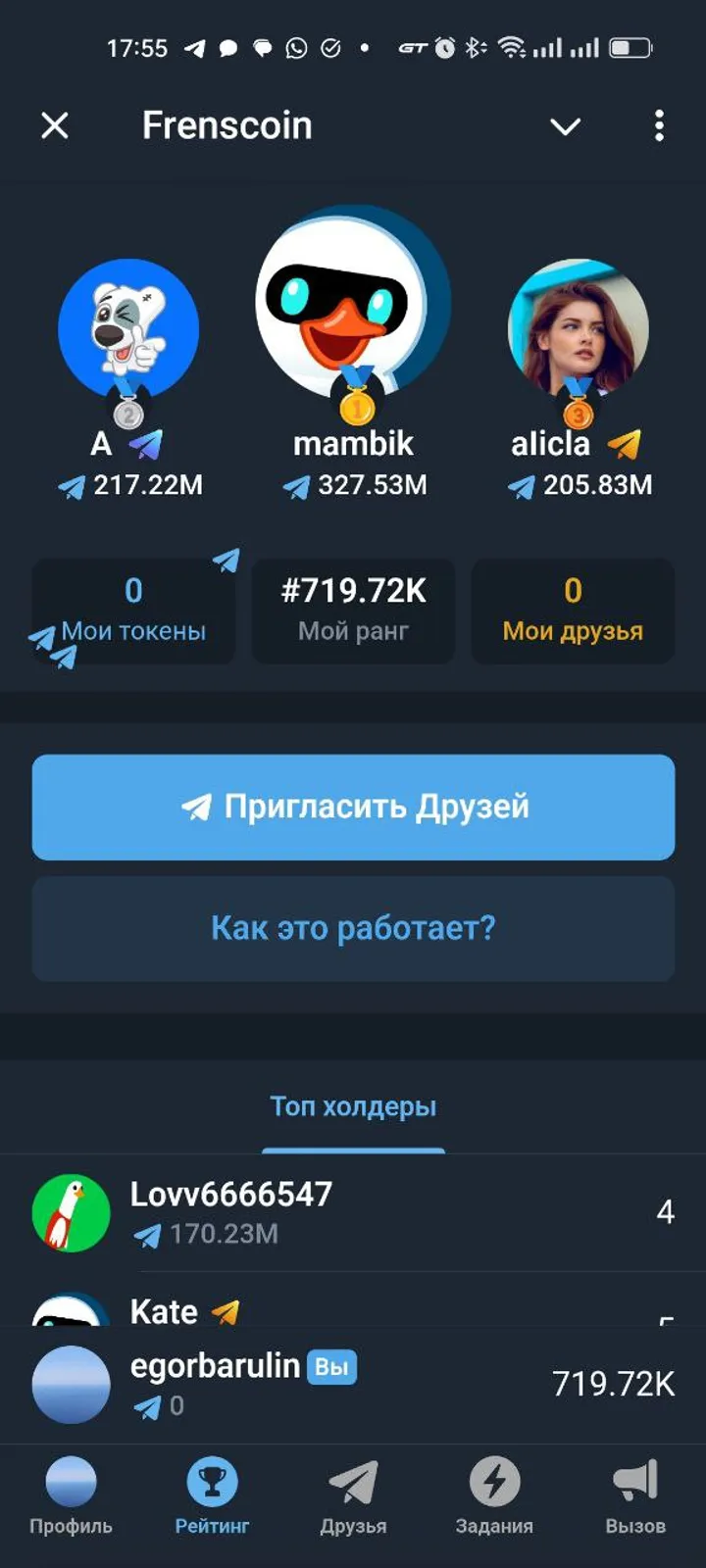Select mambik's name on the podium
The width and height of the screenshot is (706, 1568).
coord(353,443)
